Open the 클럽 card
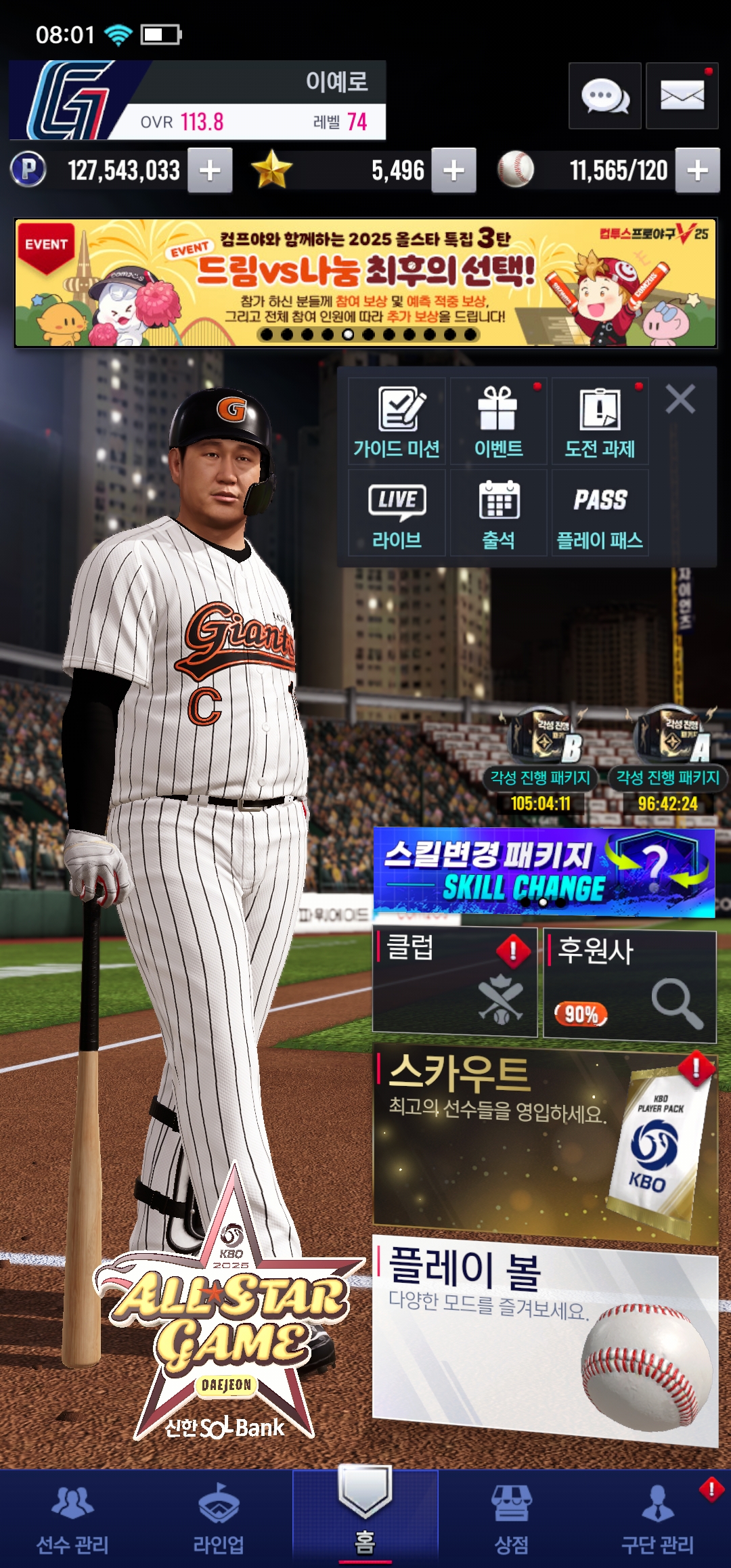 454,982
